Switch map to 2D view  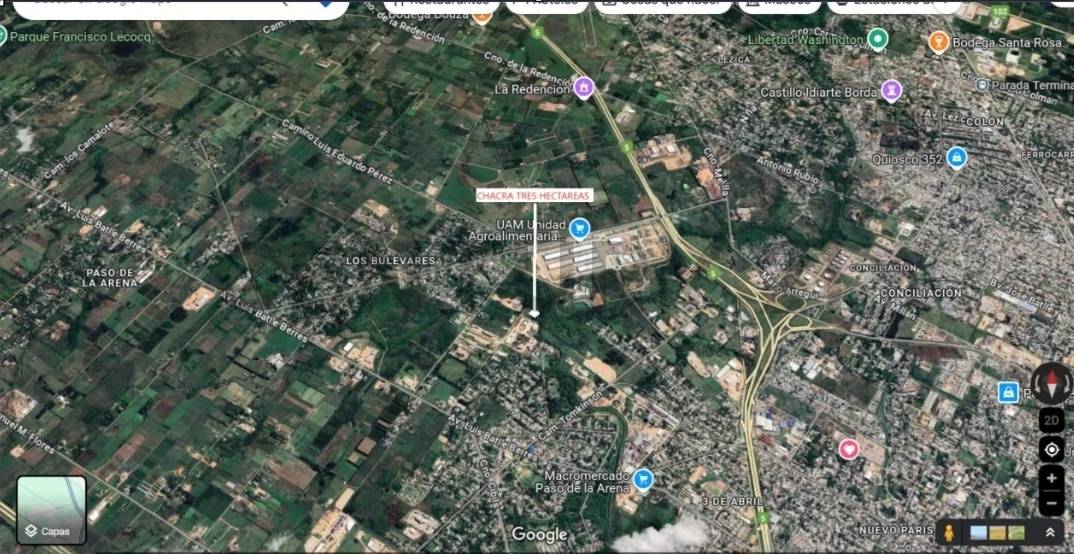tap(1051, 420)
